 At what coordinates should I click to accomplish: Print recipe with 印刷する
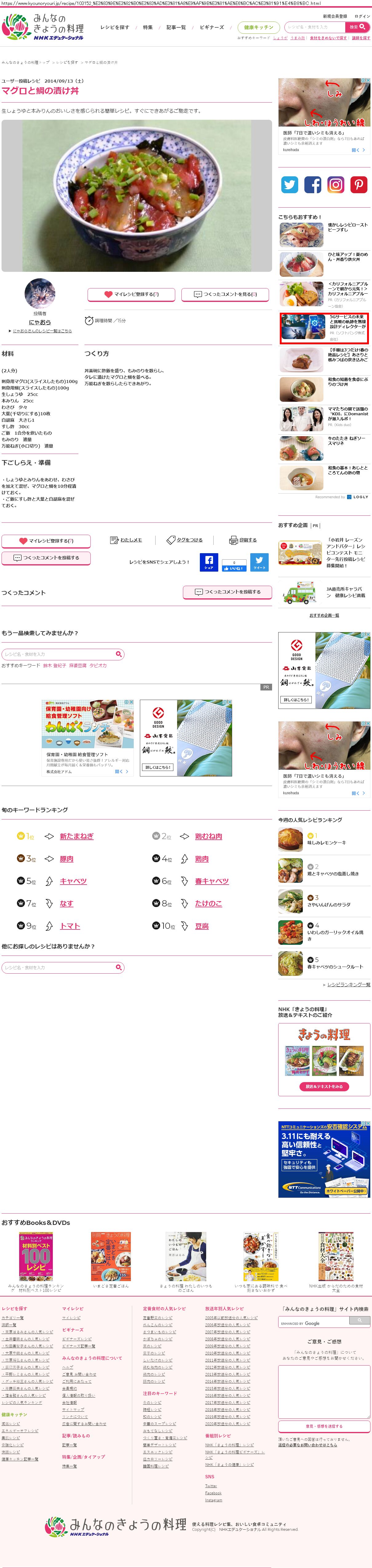243,540
